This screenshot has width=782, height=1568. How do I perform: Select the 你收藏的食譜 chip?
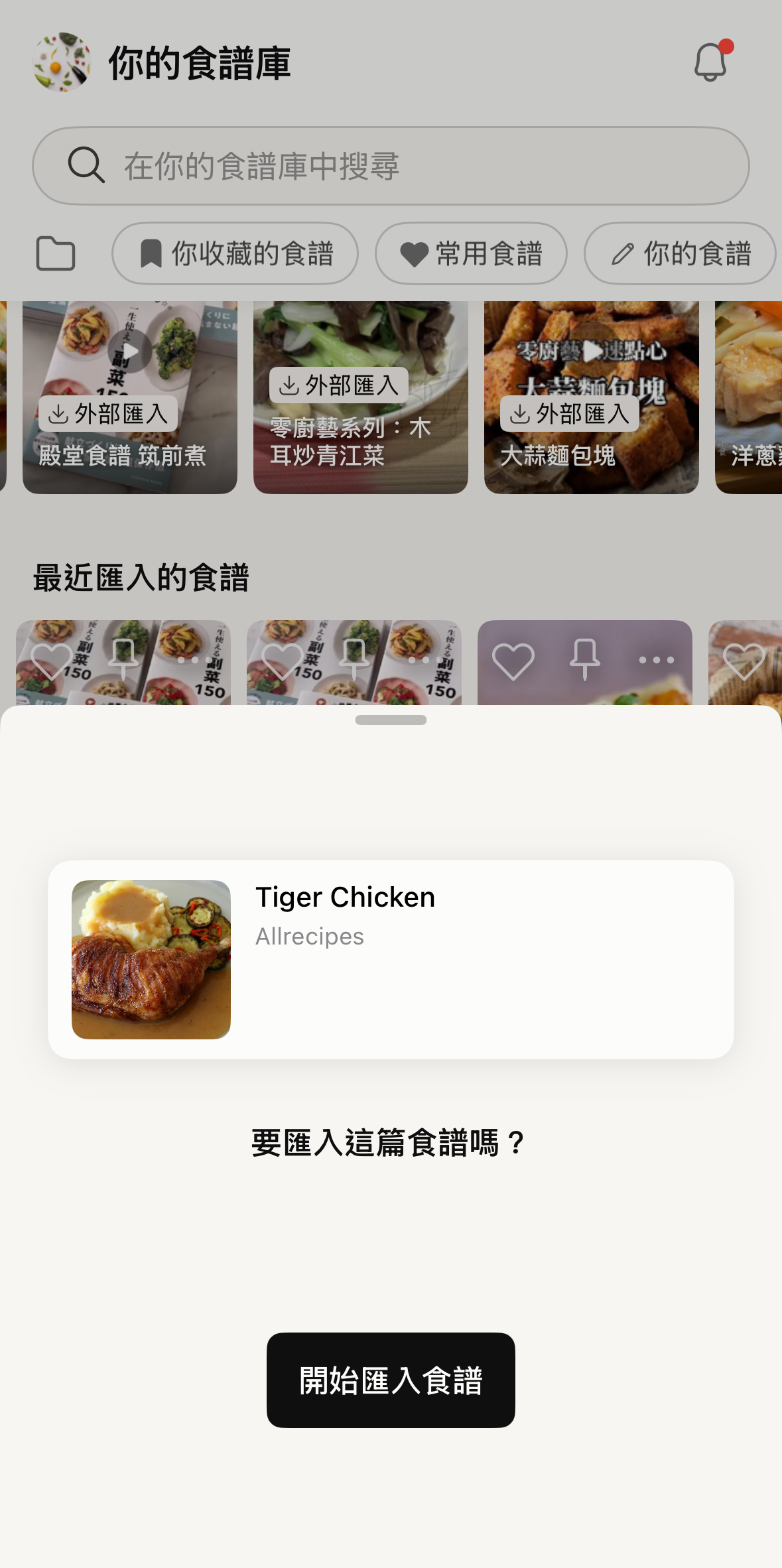point(235,253)
